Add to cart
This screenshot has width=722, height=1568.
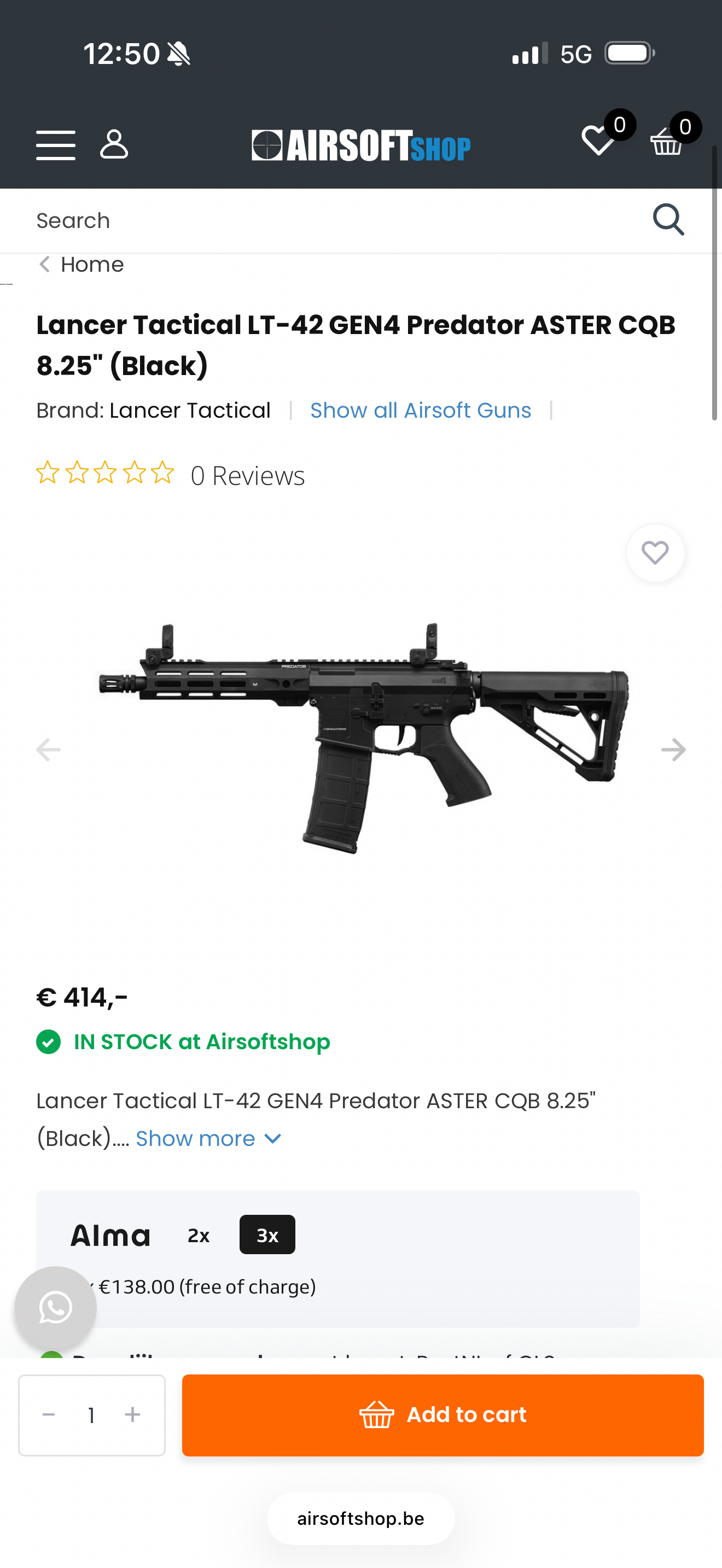(442, 1414)
